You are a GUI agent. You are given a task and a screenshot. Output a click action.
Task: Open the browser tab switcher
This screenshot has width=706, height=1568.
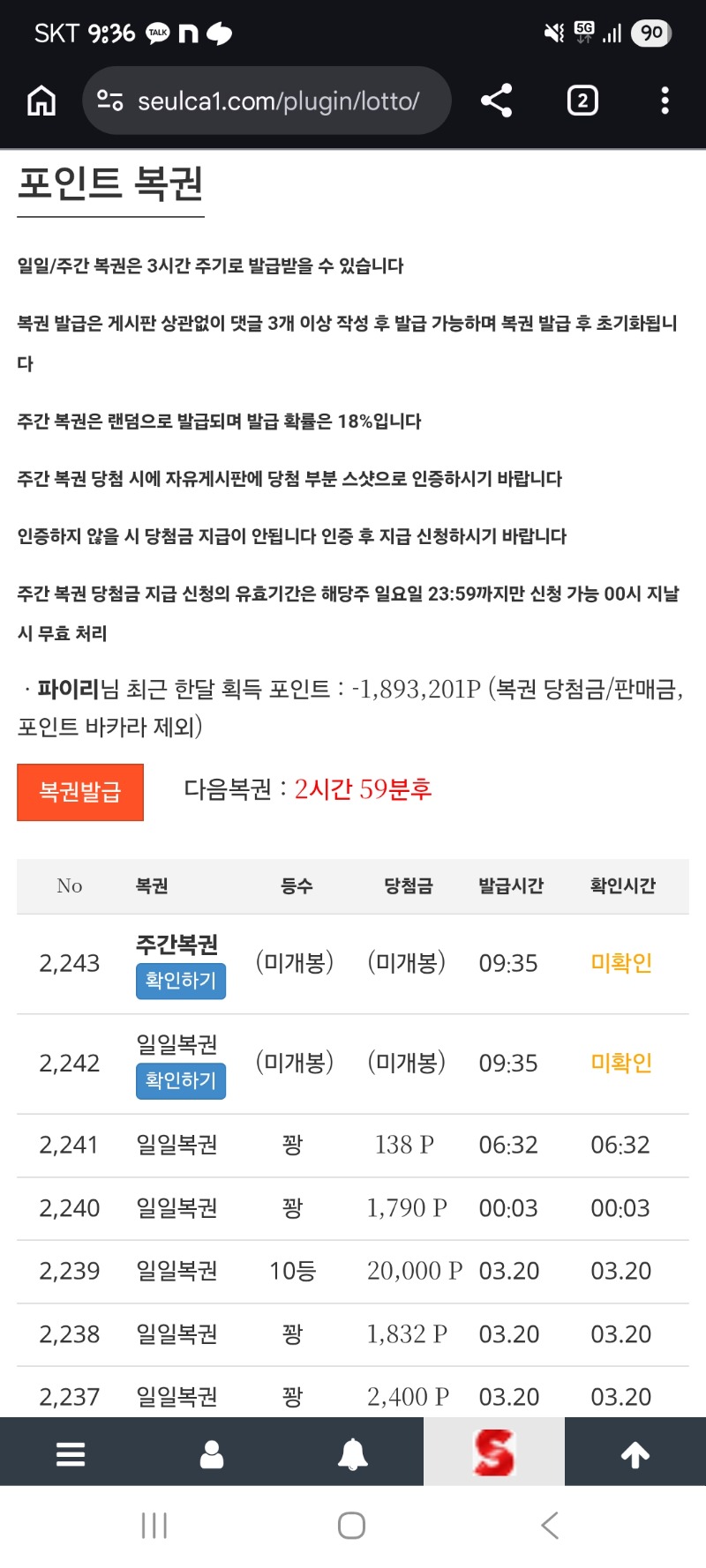582,101
